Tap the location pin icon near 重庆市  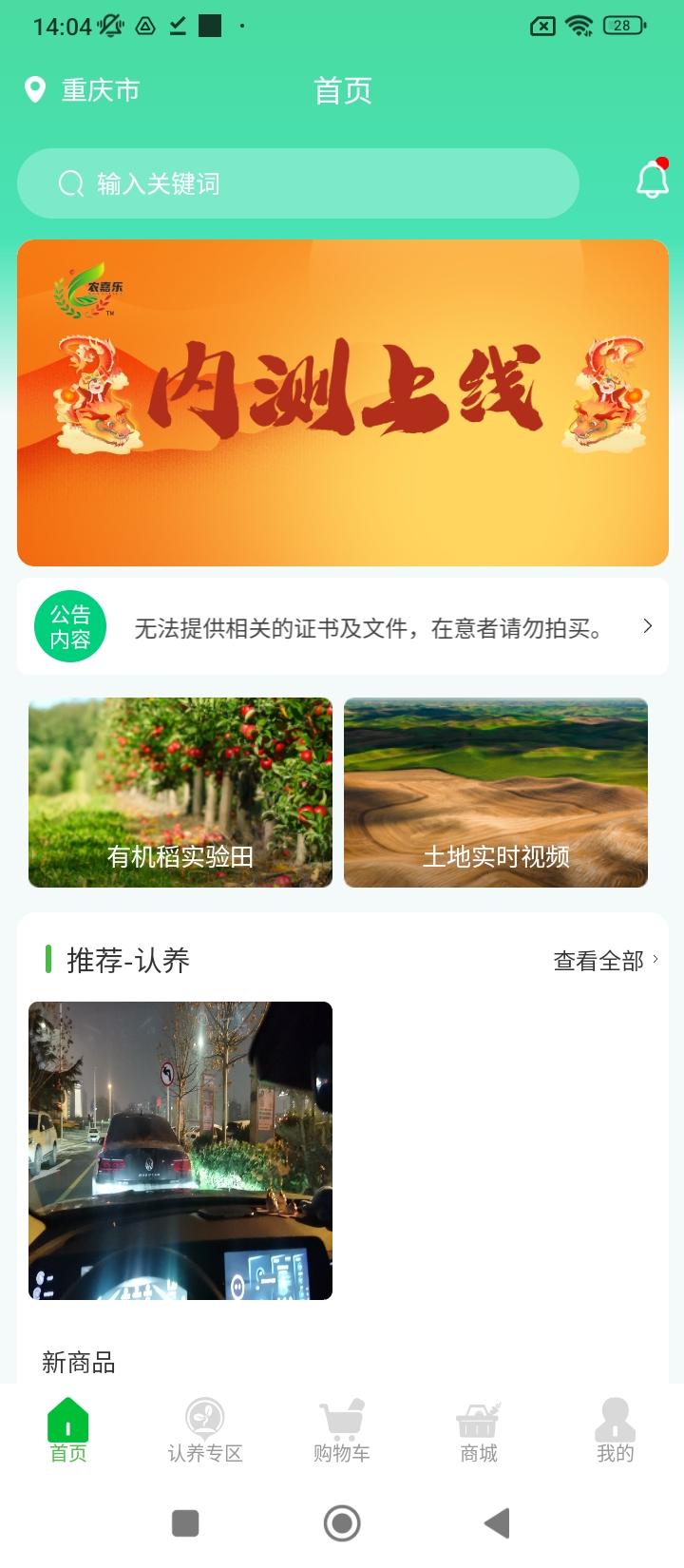click(x=34, y=89)
